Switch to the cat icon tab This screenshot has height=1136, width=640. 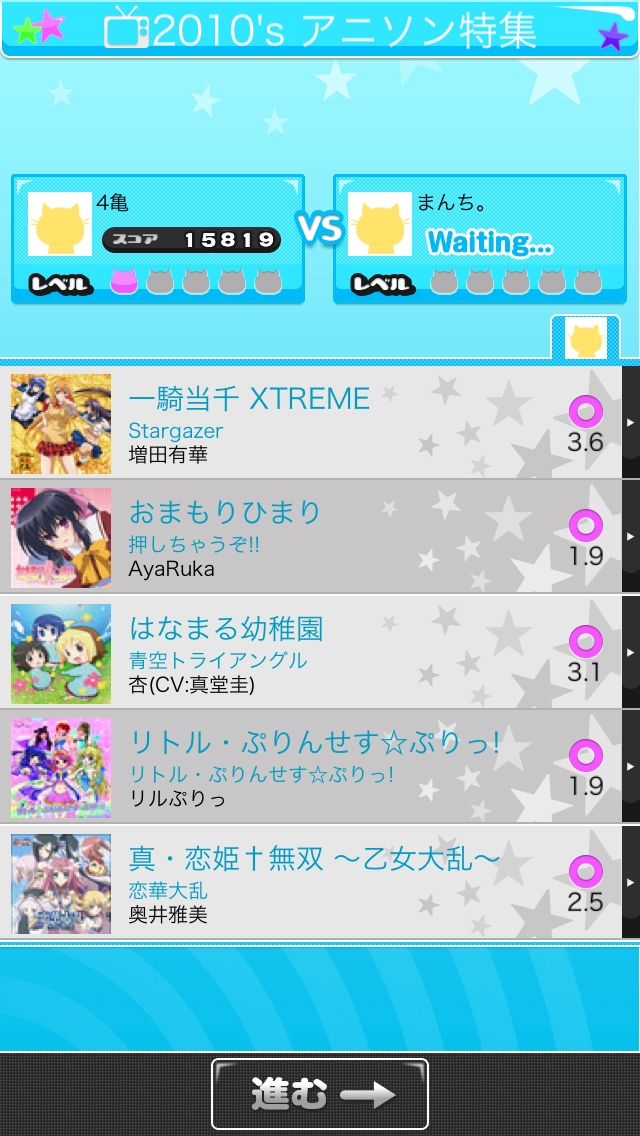point(585,338)
